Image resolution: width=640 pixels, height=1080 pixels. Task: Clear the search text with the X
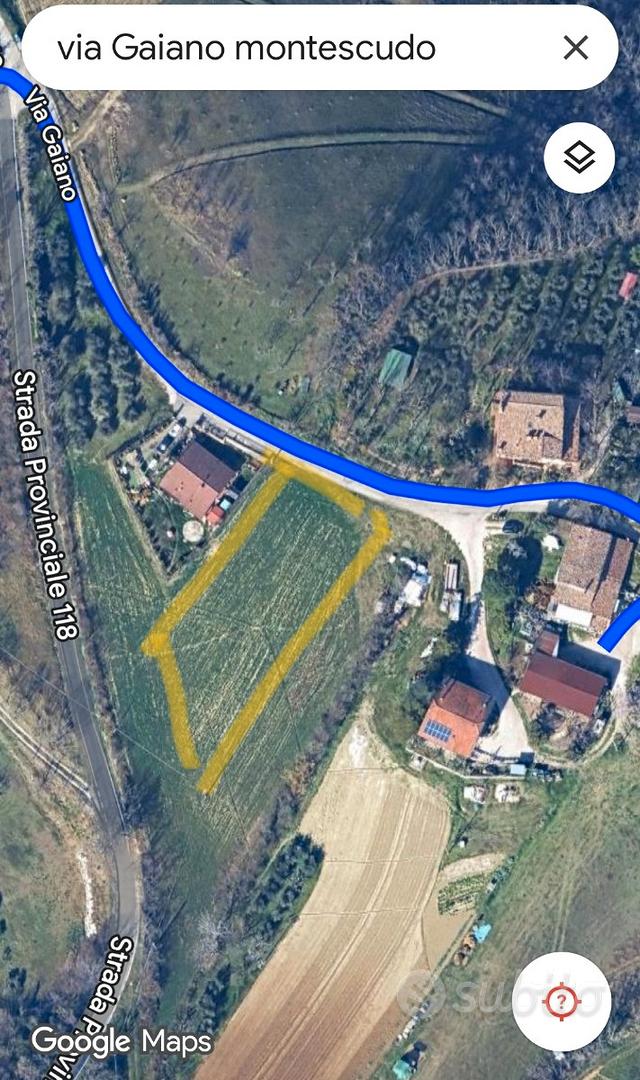(x=576, y=48)
